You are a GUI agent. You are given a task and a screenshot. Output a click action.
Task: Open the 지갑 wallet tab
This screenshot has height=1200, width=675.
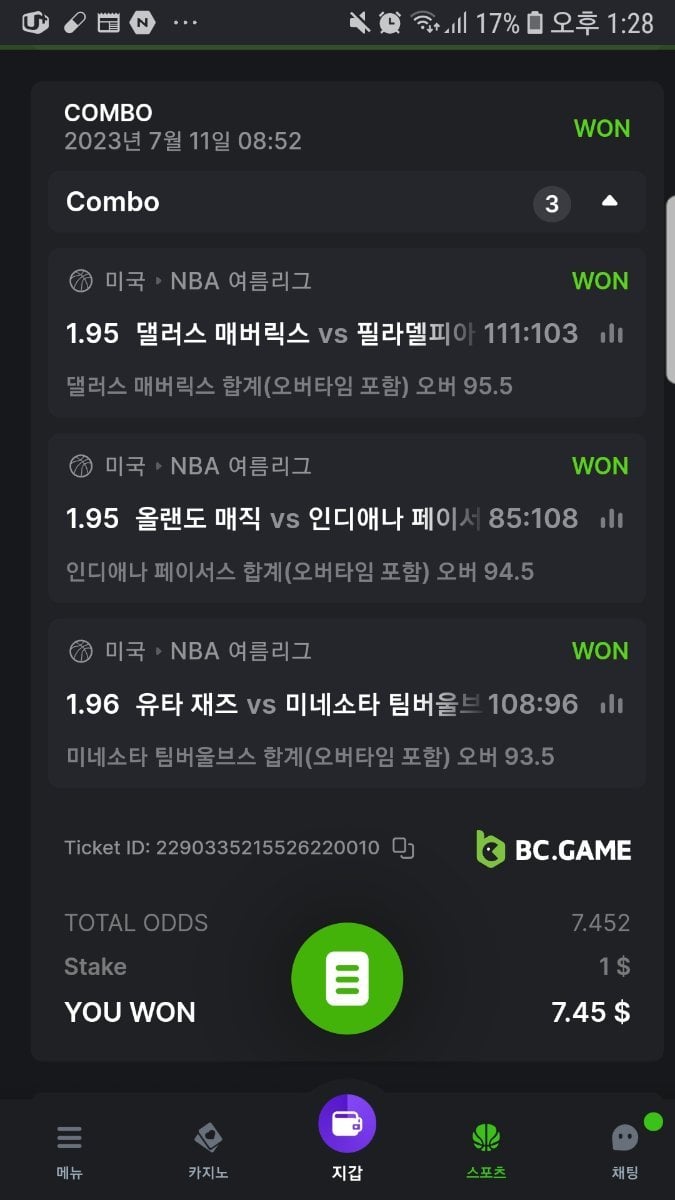347,1140
